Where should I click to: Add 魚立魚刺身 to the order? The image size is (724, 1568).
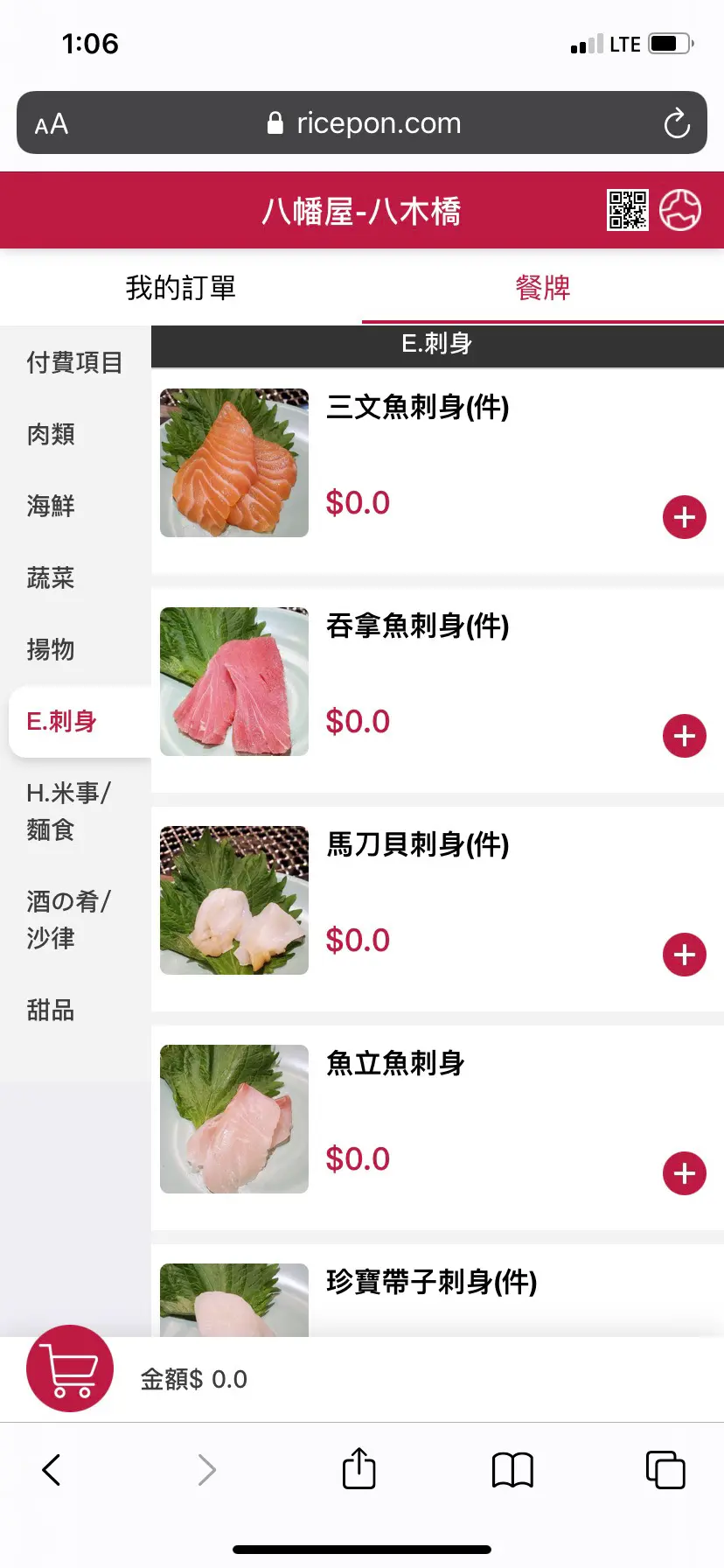click(685, 1173)
